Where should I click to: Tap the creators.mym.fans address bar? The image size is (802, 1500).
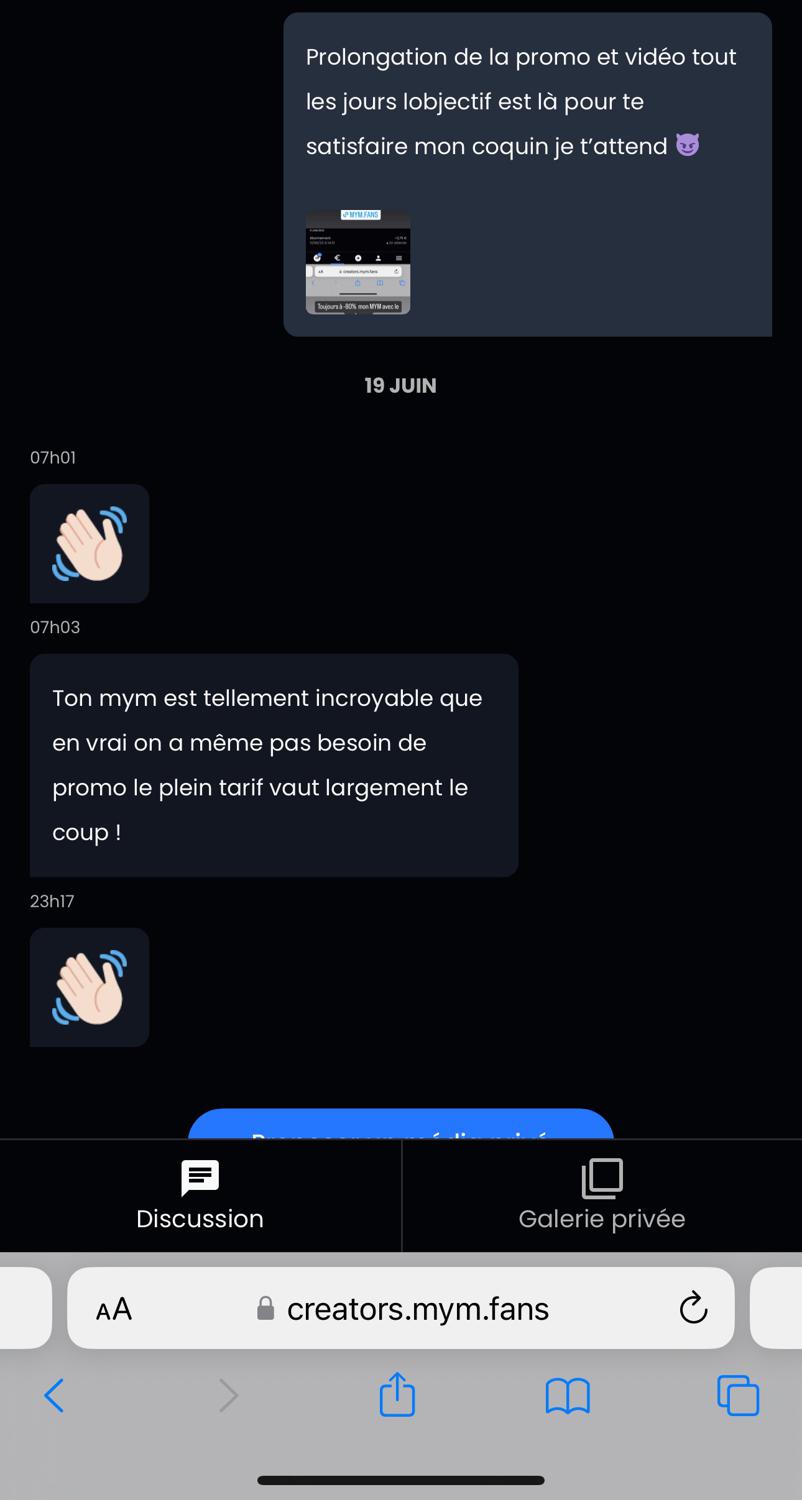418,1309
